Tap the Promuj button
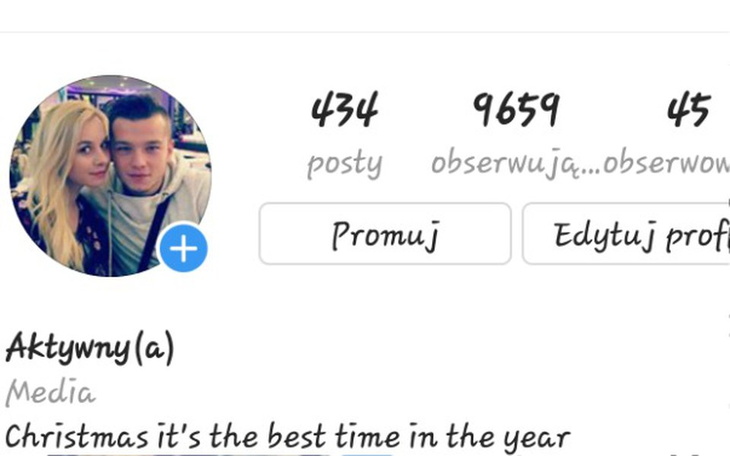This screenshot has width=730, height=456. coord(385,234)
